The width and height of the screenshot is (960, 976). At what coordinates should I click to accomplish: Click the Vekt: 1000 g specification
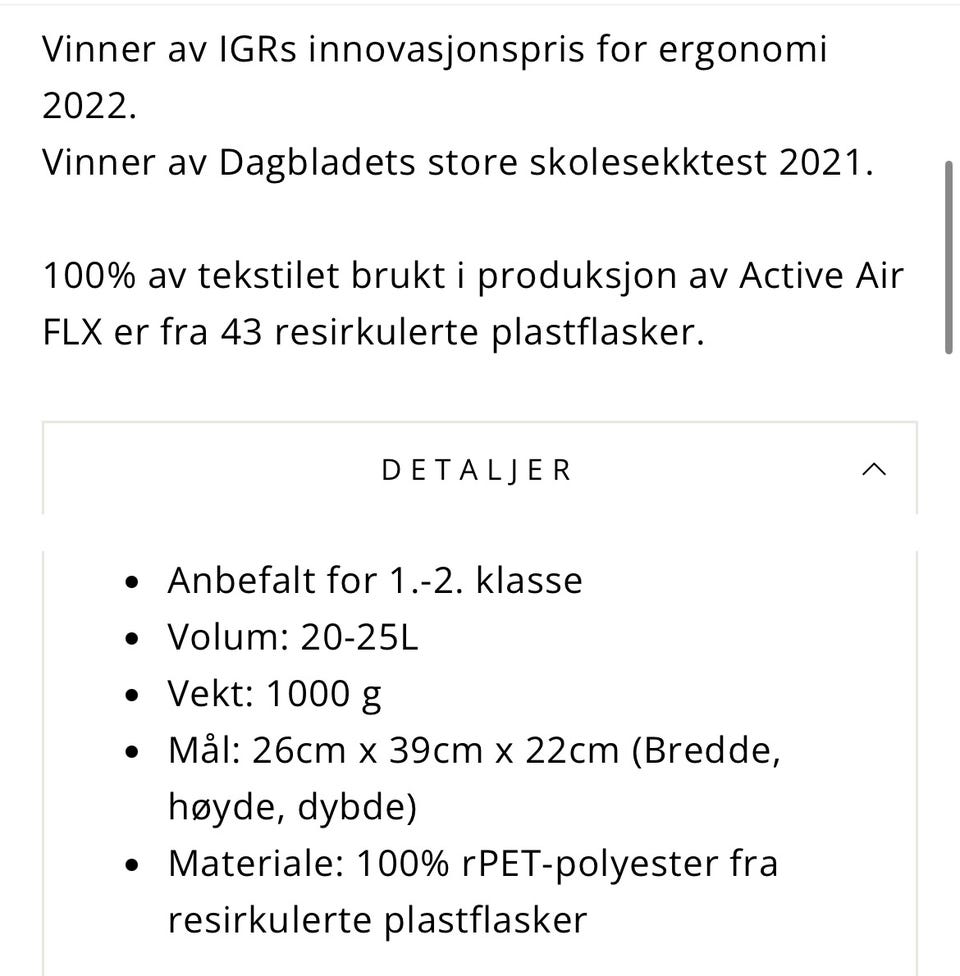pyautogui.click(x=276, y=692)
